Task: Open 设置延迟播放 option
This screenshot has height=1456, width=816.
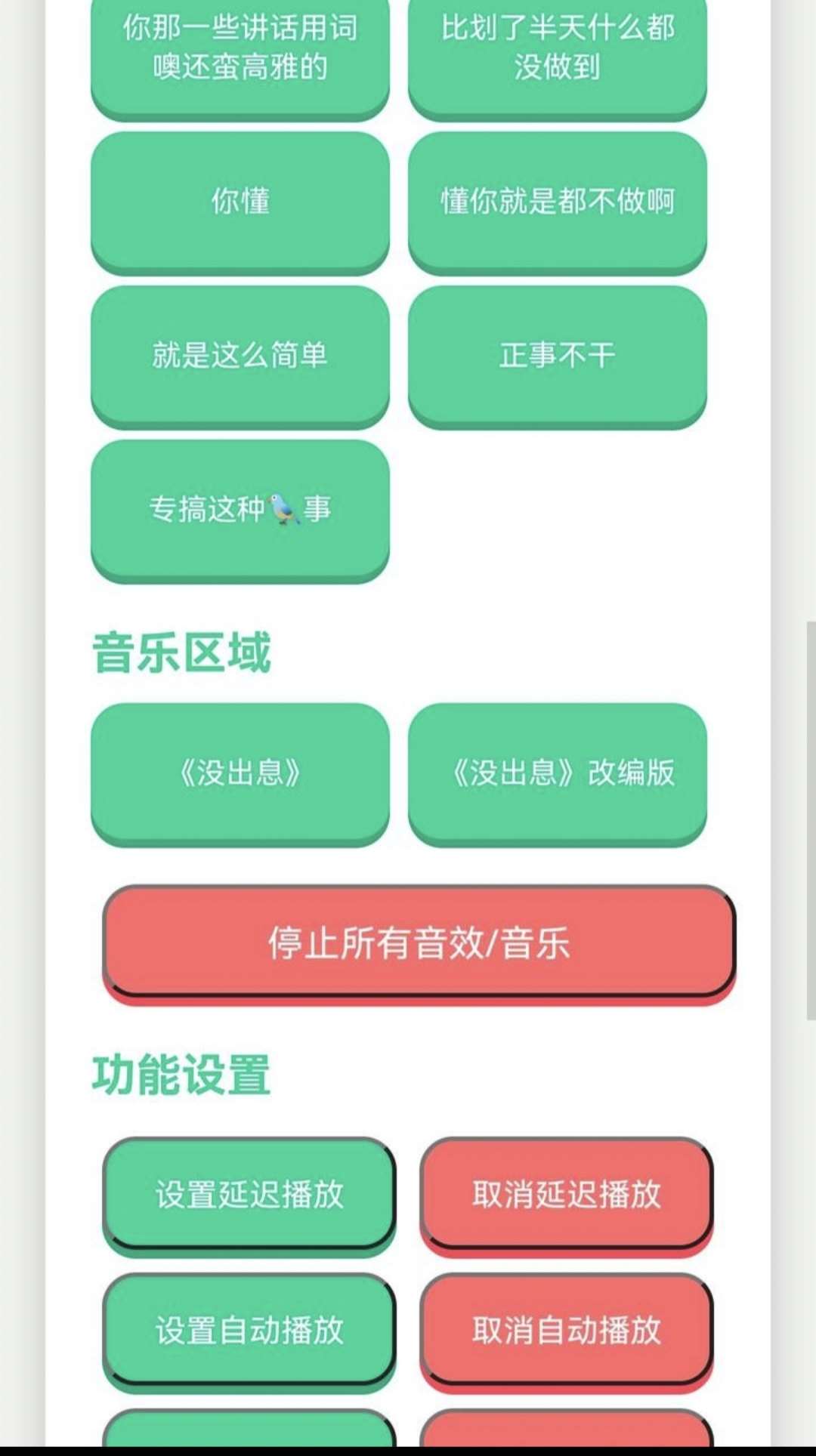Action: tap(249, 1195)
